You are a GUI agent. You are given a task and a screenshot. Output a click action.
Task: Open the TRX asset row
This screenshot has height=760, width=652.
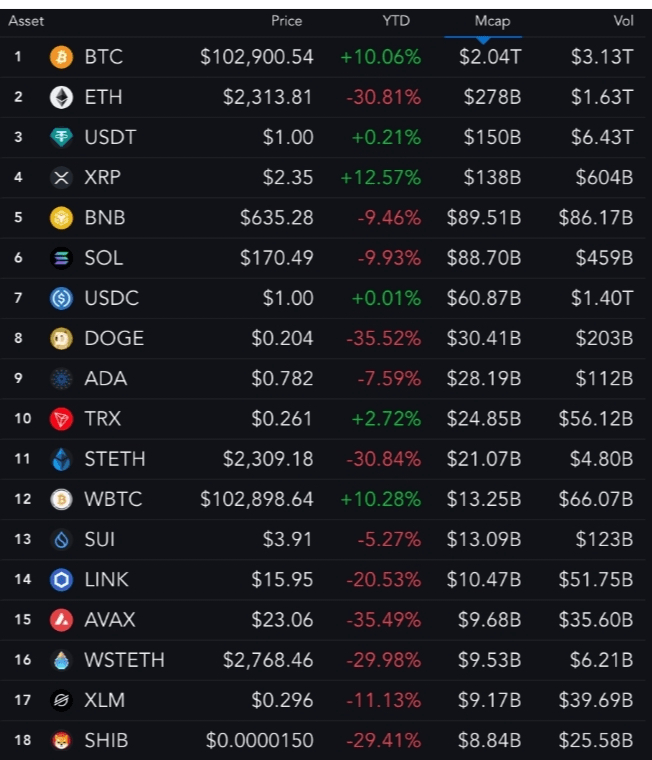click(x=104, y=418)
